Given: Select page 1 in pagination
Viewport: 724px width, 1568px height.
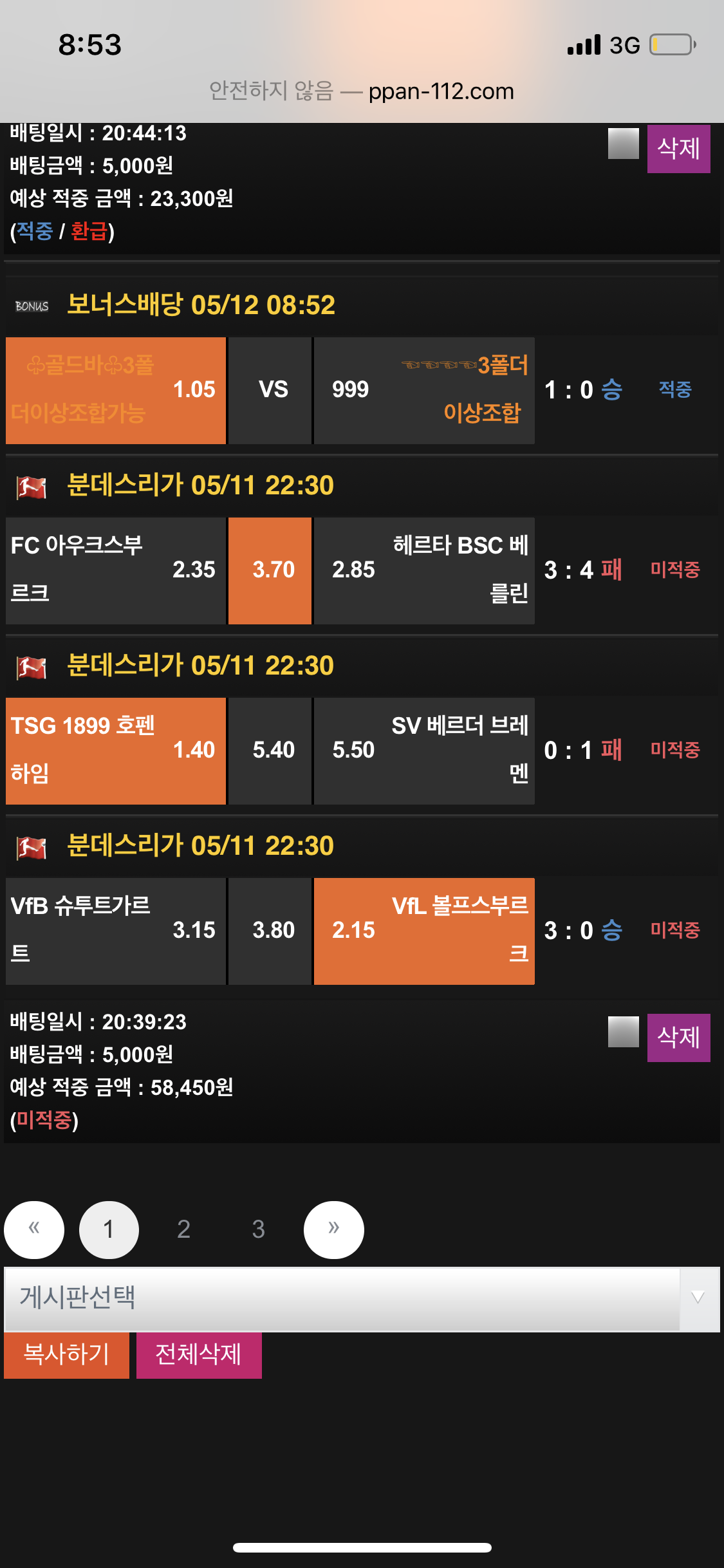Looking at the screenshot, I should click(x=109, y=1229).
